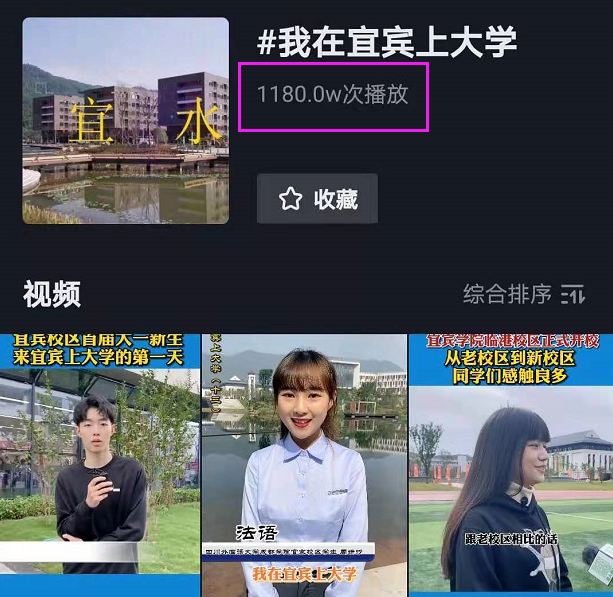The width and height of the screenshot is (613, 597).
Task: Open the 法语 我在宜宾上大学 video
Action: point(304,465)
